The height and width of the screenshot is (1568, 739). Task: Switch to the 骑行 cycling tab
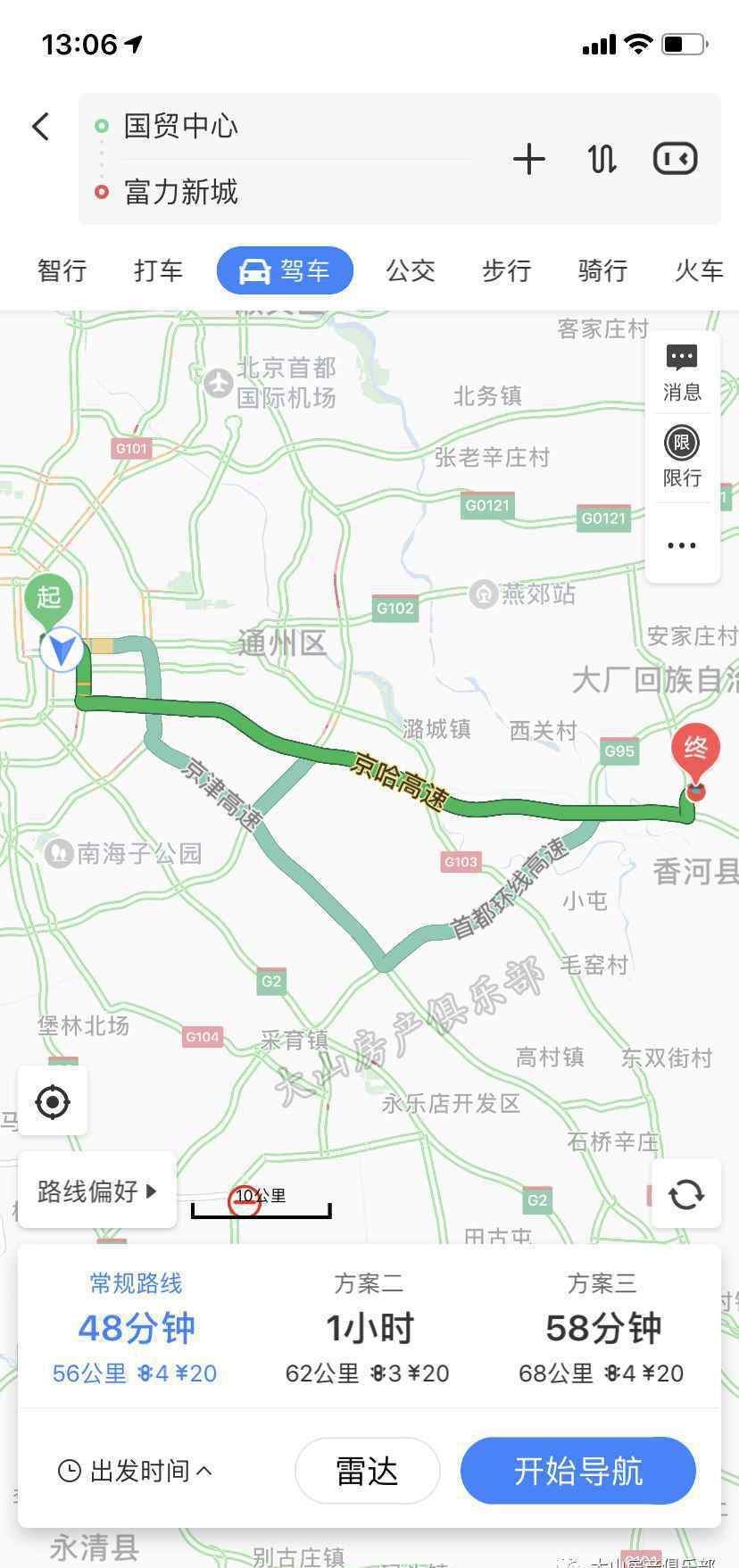602,270
